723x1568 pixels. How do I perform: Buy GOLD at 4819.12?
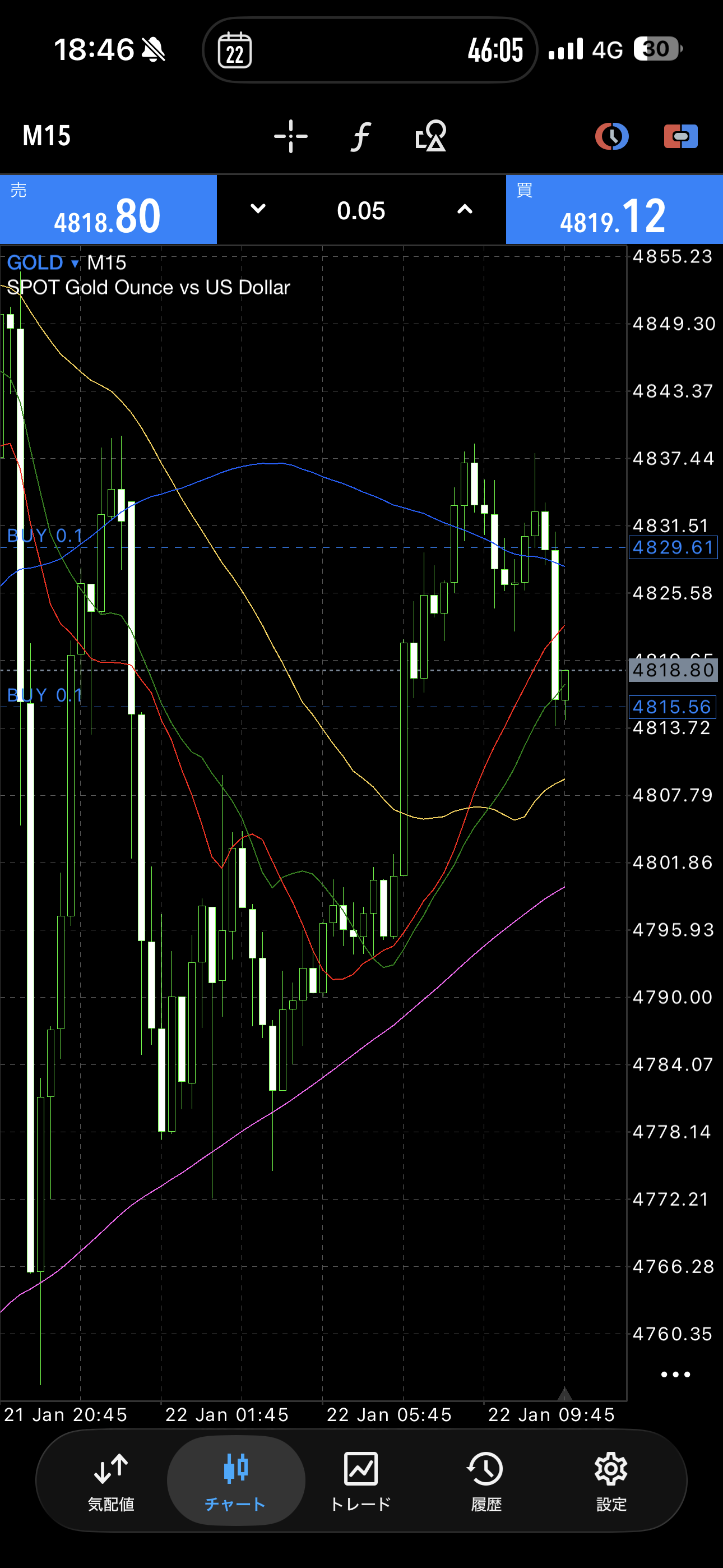click(614, 210)
